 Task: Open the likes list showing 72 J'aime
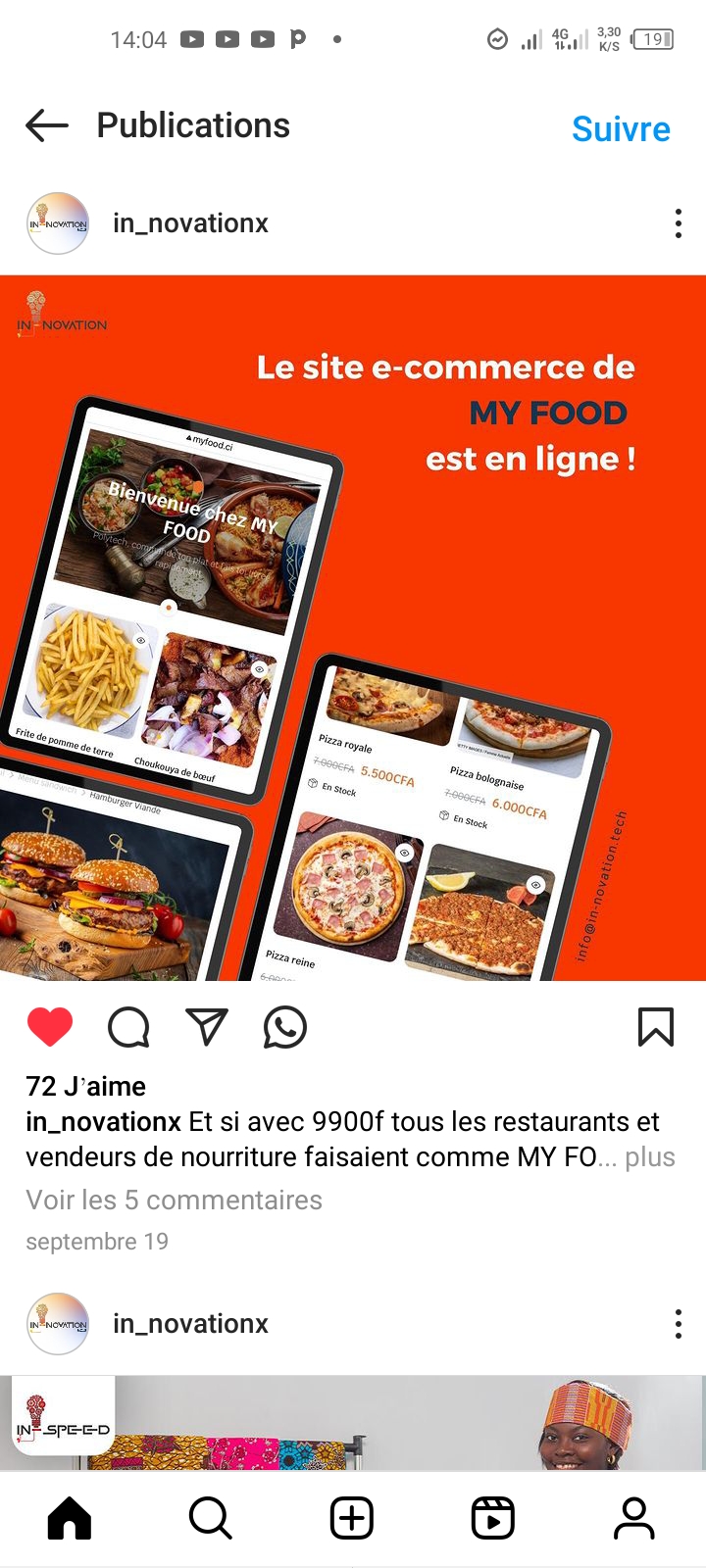click(x=86, y=1087)
